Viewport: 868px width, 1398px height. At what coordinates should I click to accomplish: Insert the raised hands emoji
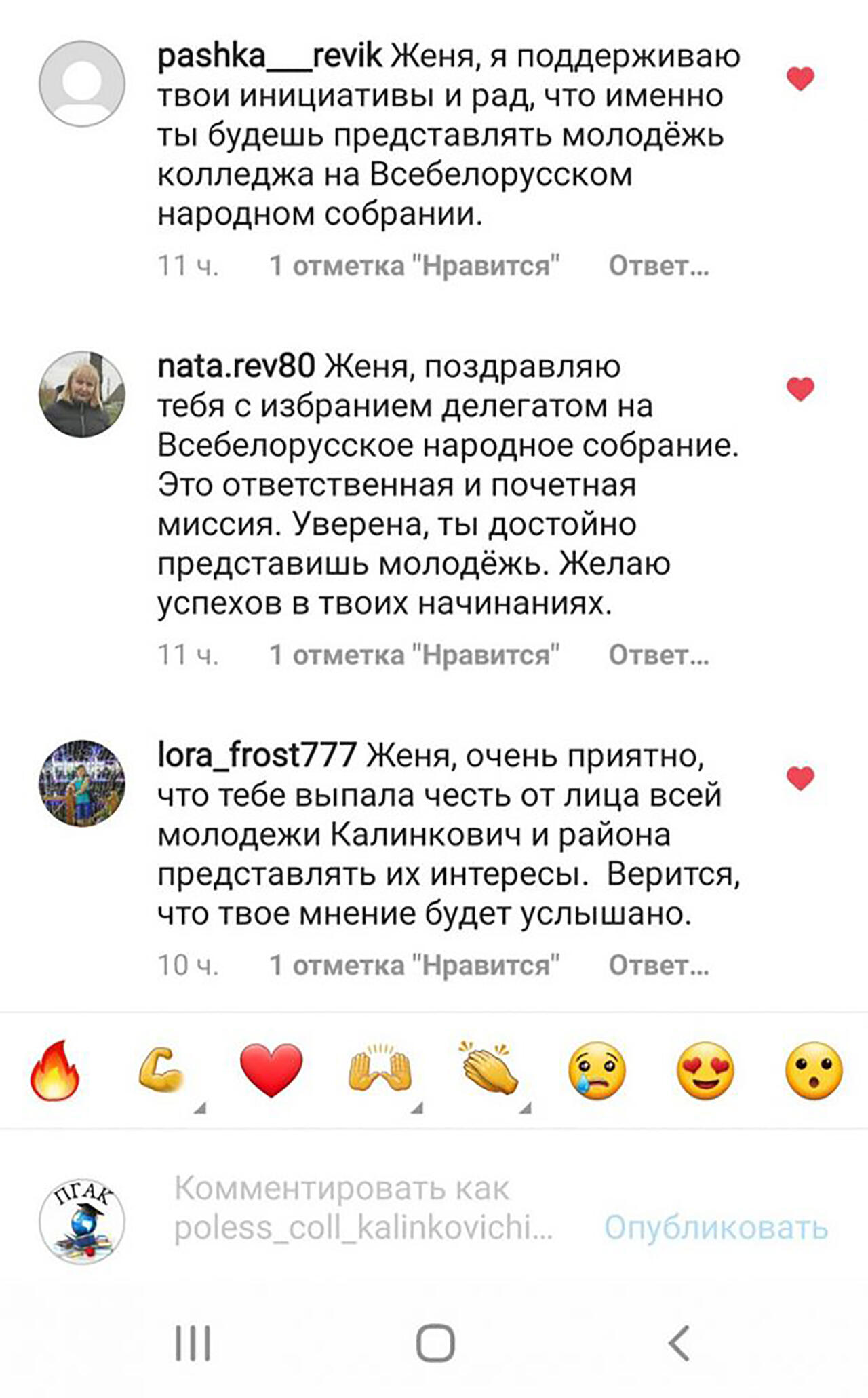tap(380, 1071)
